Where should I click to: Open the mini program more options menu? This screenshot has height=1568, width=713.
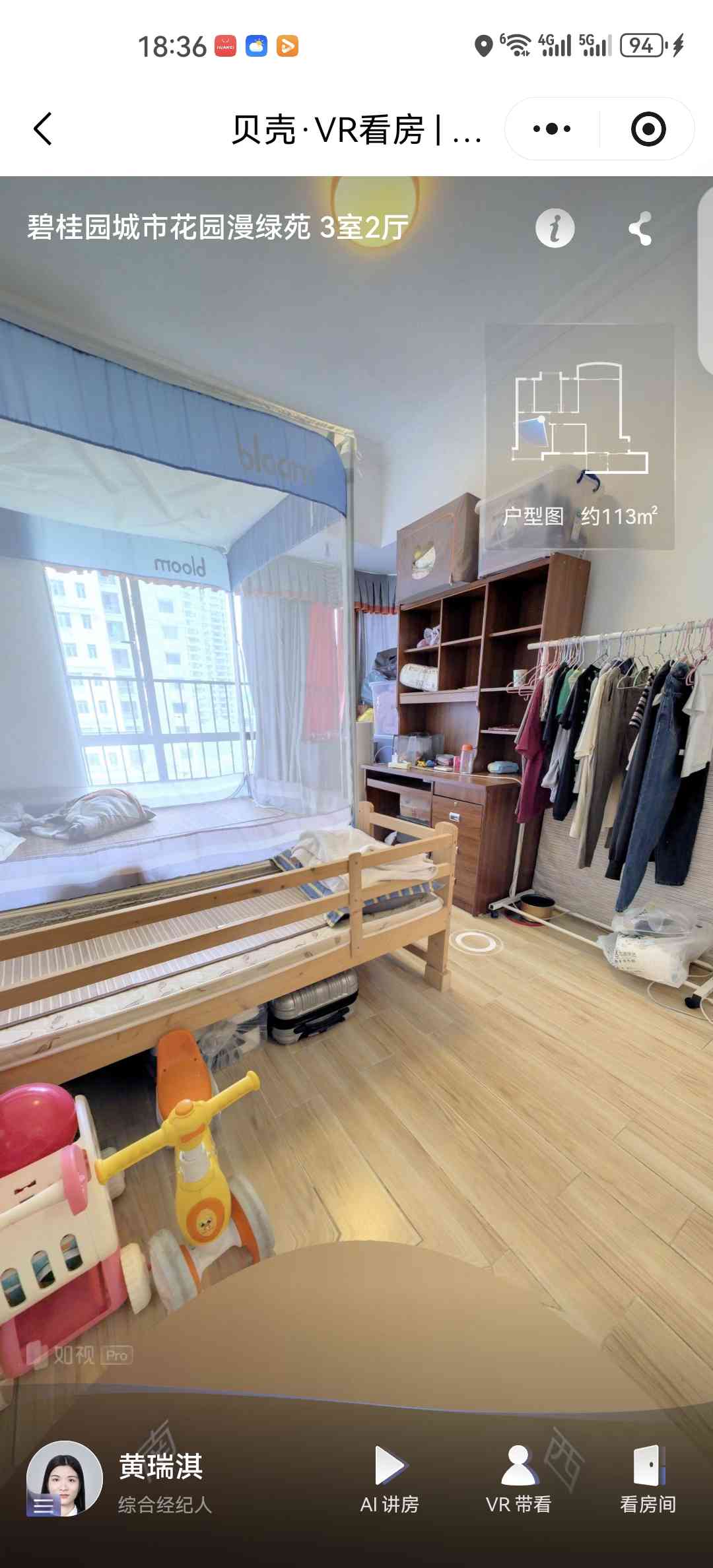tap(552, 129)
